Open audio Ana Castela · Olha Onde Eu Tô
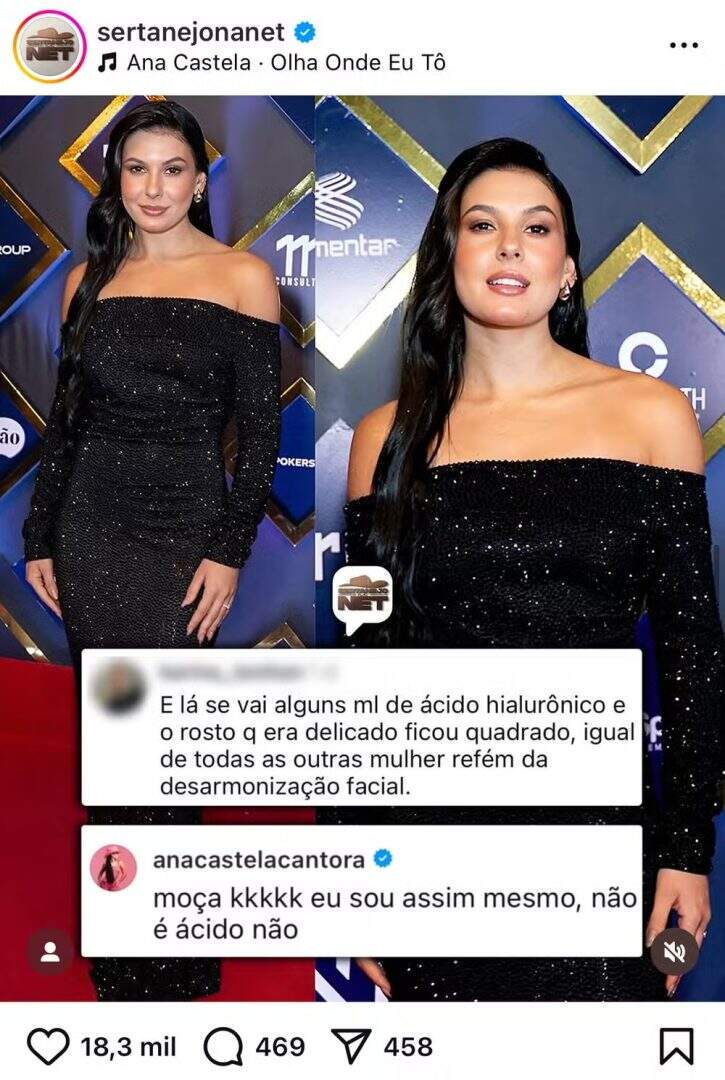This screenshot has height=1080, width=725. pos(284,62)
